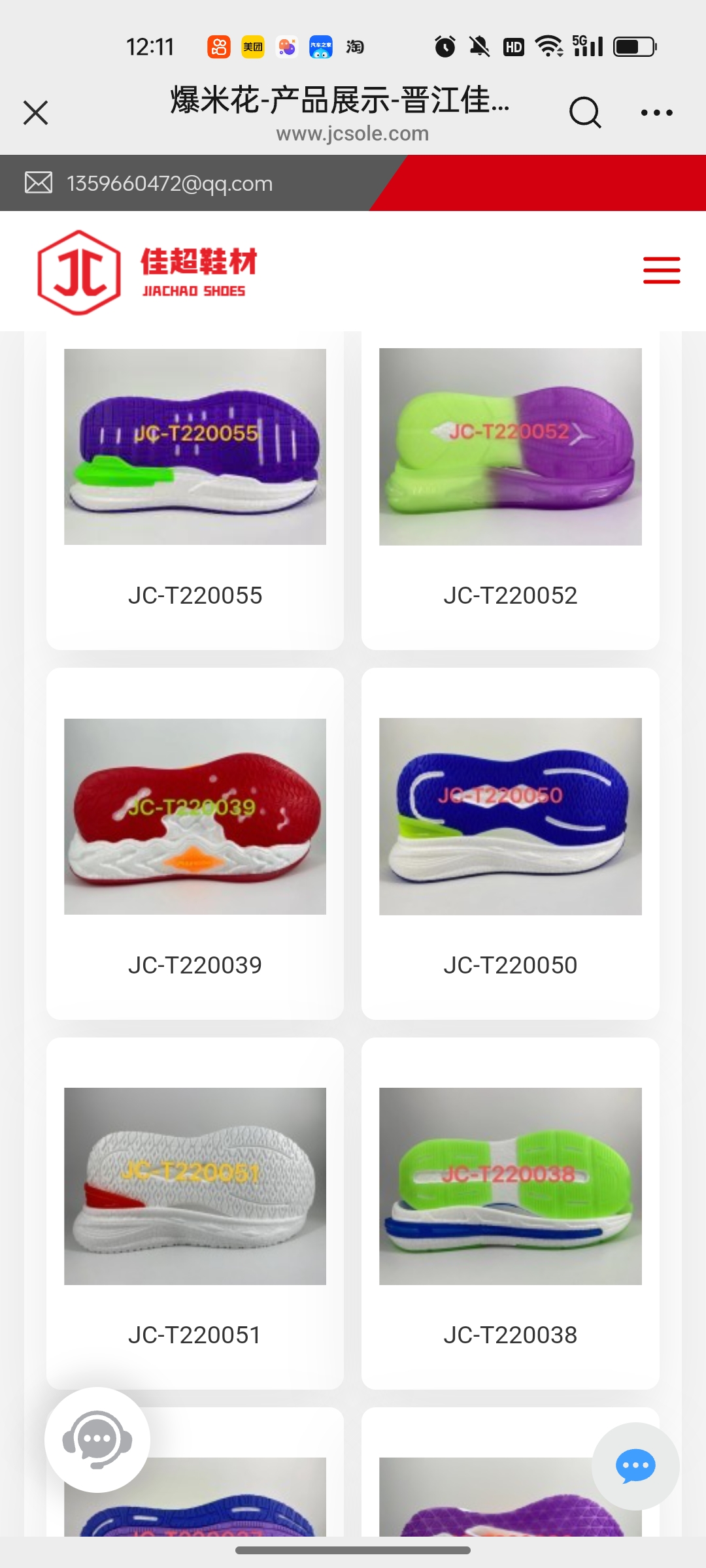
Task: Open the JC-T220039 sole card
Action: point(195,843)
